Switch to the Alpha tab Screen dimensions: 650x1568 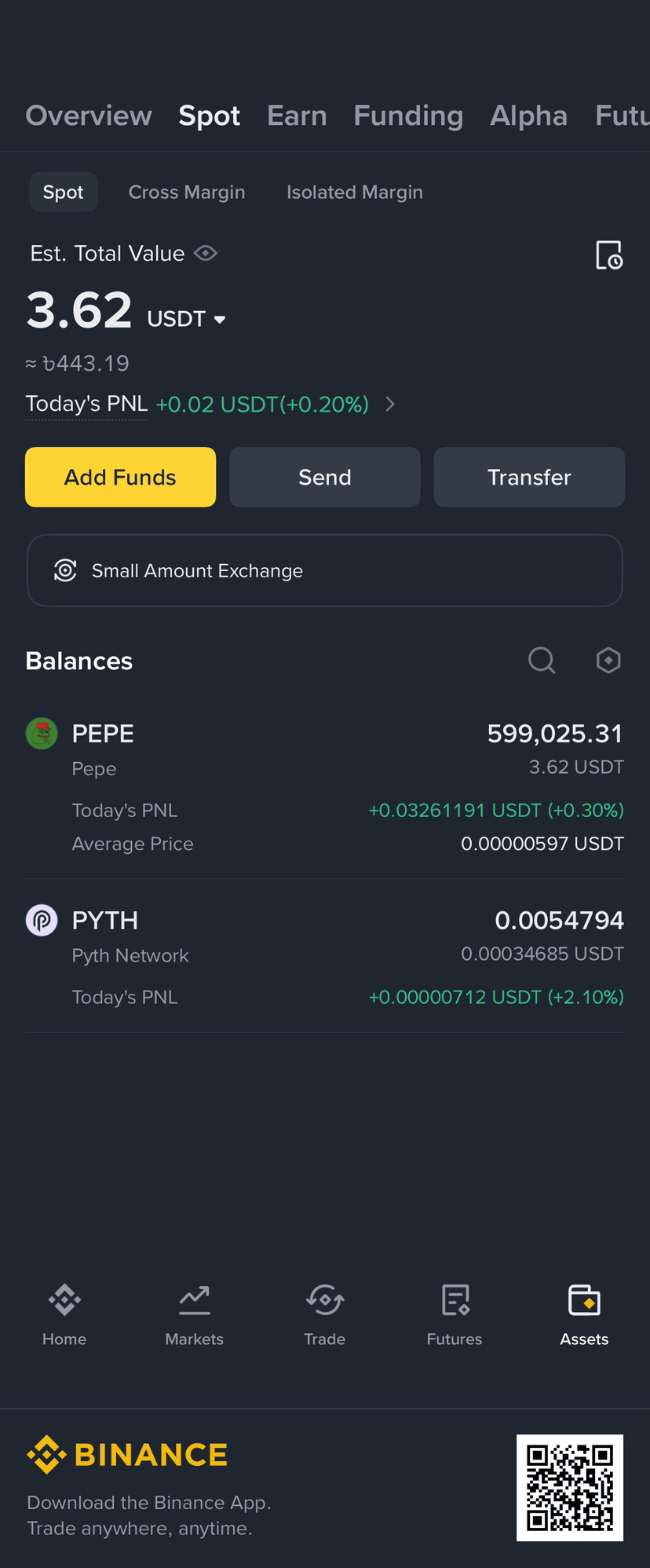point(528,115)
